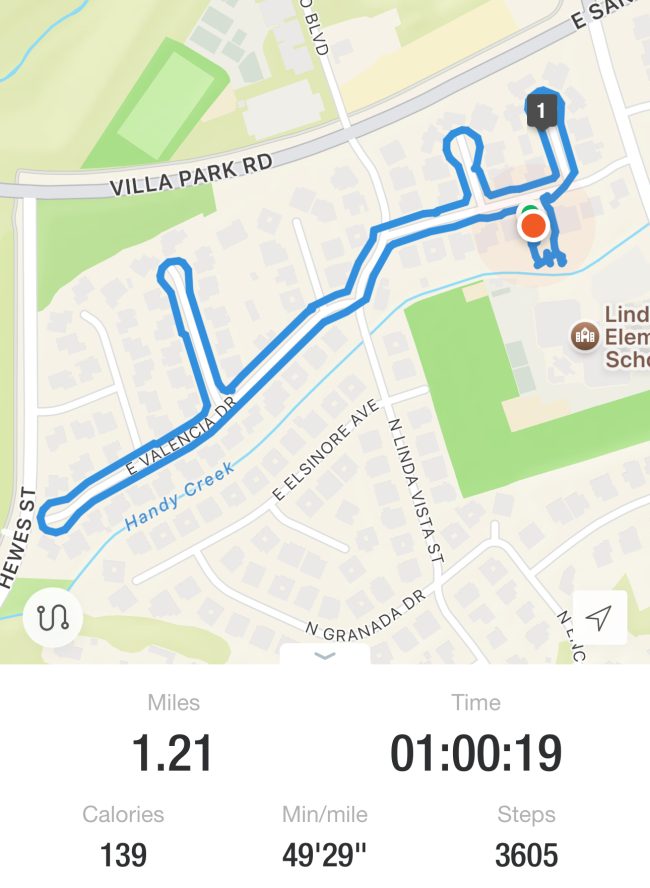Screen dimensions: 650x888
Task: Tap the route view icon button
Action: 52,617
